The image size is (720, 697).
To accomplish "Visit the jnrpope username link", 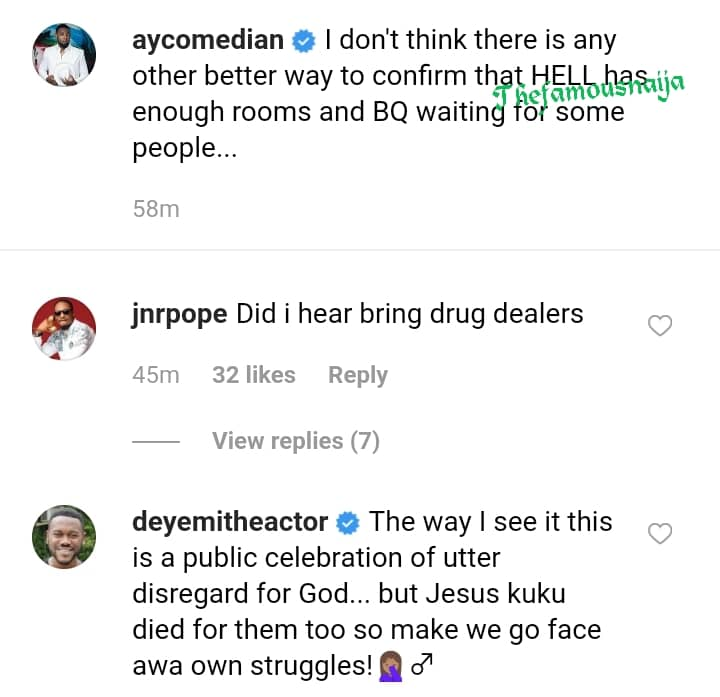I will [x=180, y=314].
